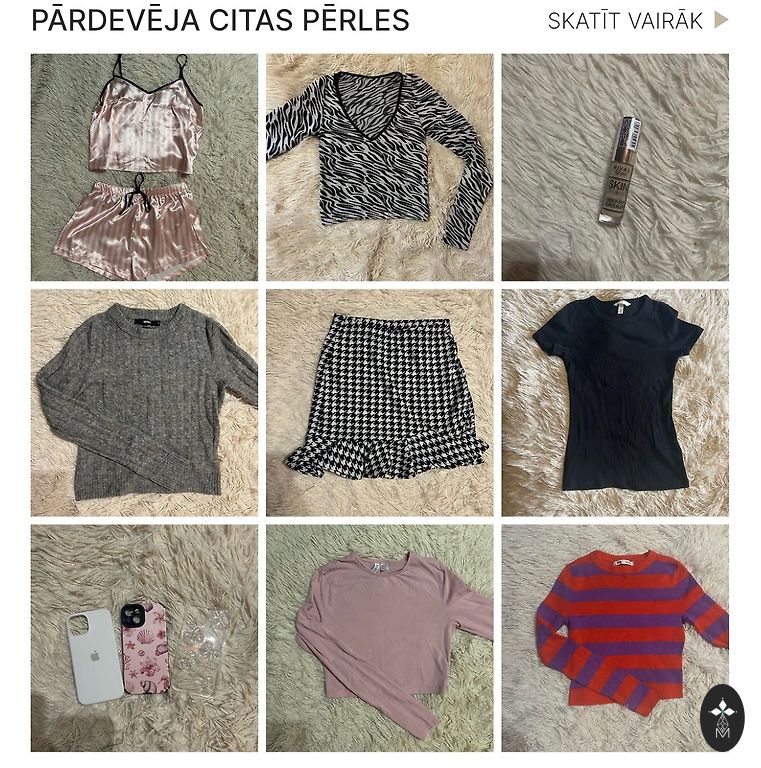Open the phone cases listing
This screenshot has height=768, width=761.
[x=144, y=638]
